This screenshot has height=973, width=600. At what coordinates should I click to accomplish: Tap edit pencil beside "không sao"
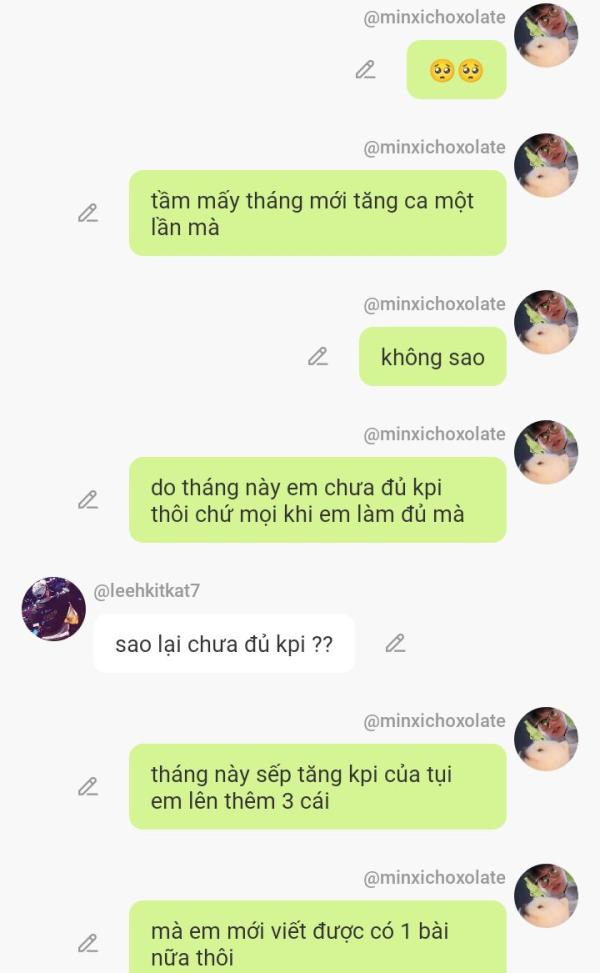tap(318, 356)
